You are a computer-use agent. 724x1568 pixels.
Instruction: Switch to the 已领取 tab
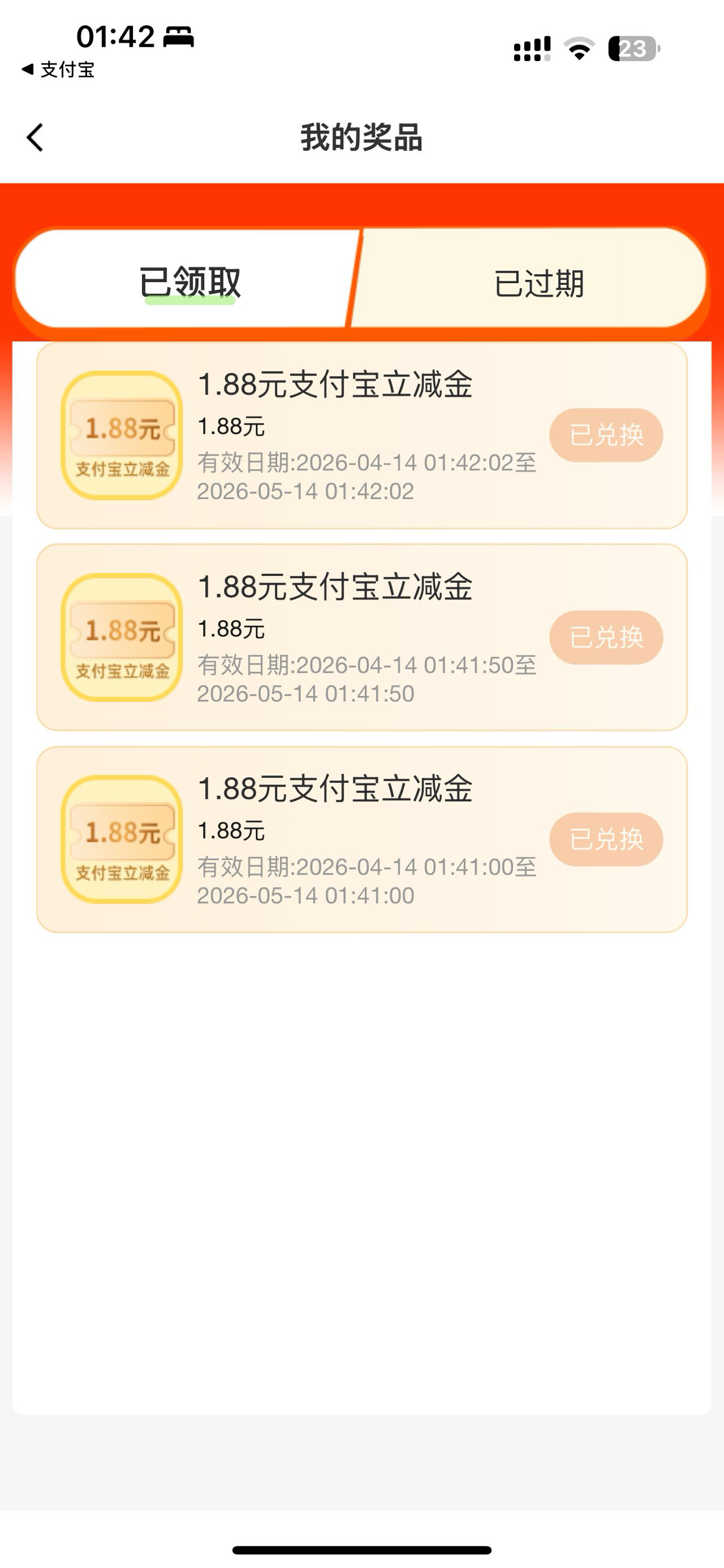tap(189, 282)
